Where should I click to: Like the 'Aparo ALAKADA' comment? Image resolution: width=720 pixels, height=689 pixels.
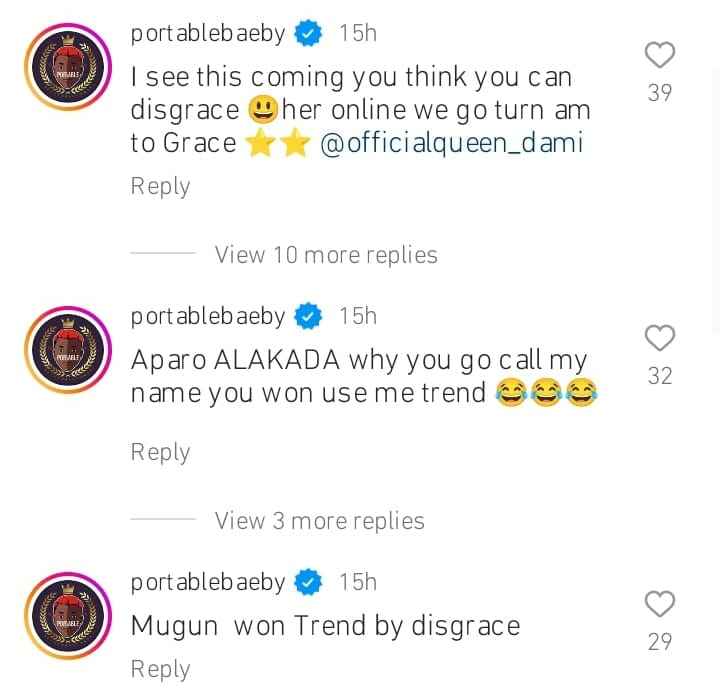(x=659, y=338)
